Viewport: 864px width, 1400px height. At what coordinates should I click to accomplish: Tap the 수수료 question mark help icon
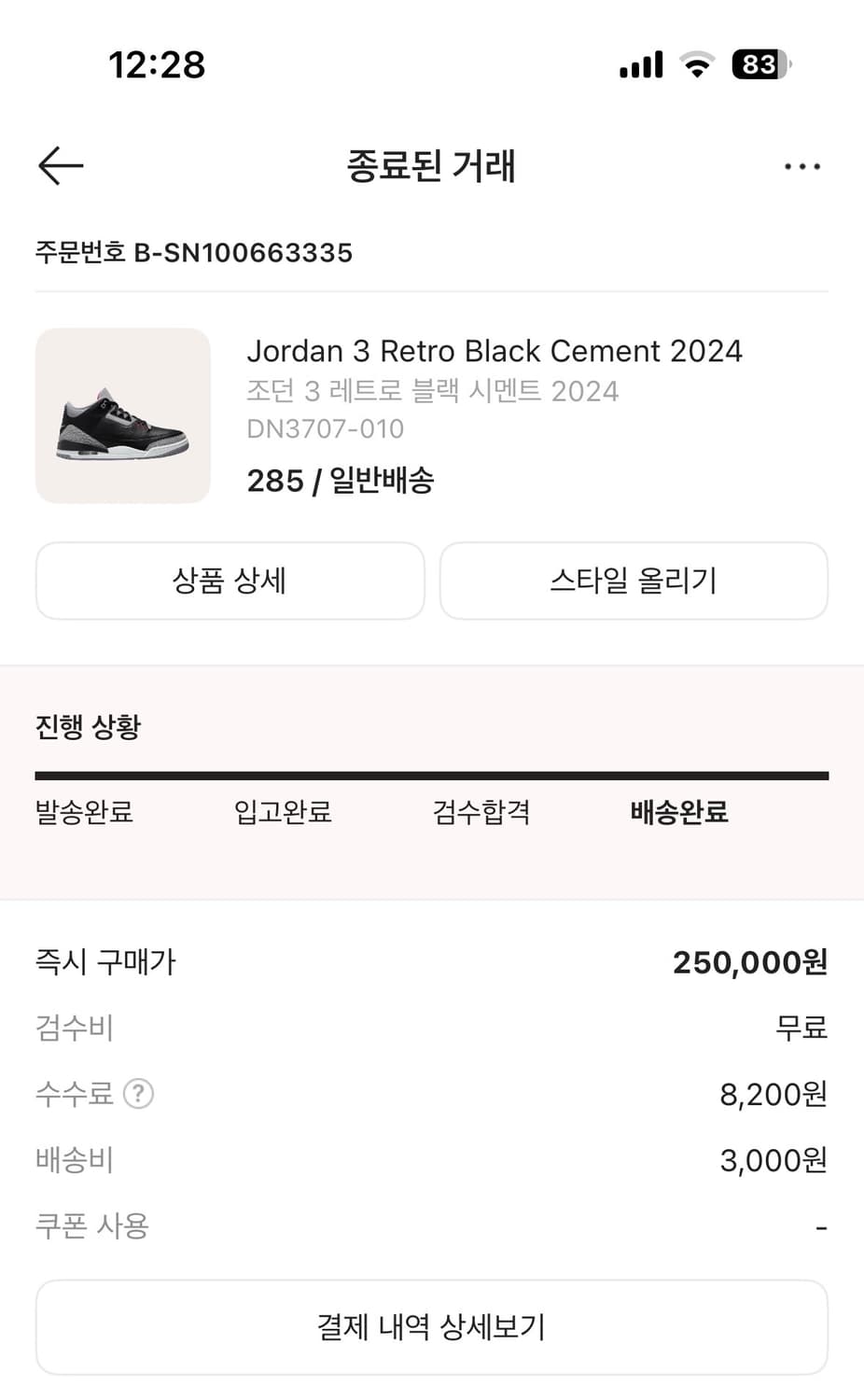click(138, 1093)
